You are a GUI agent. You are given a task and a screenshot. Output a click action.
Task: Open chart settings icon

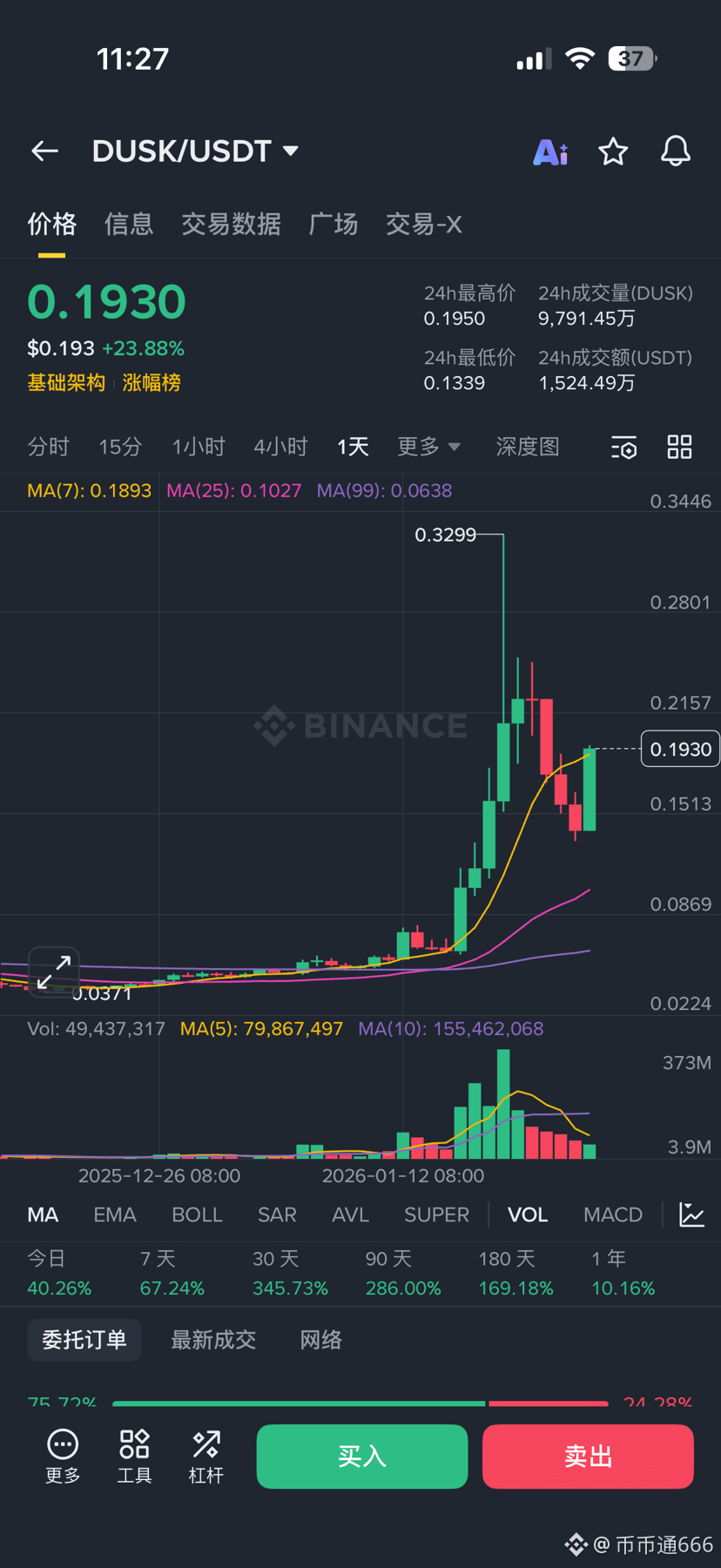click(x=623, y=448)
